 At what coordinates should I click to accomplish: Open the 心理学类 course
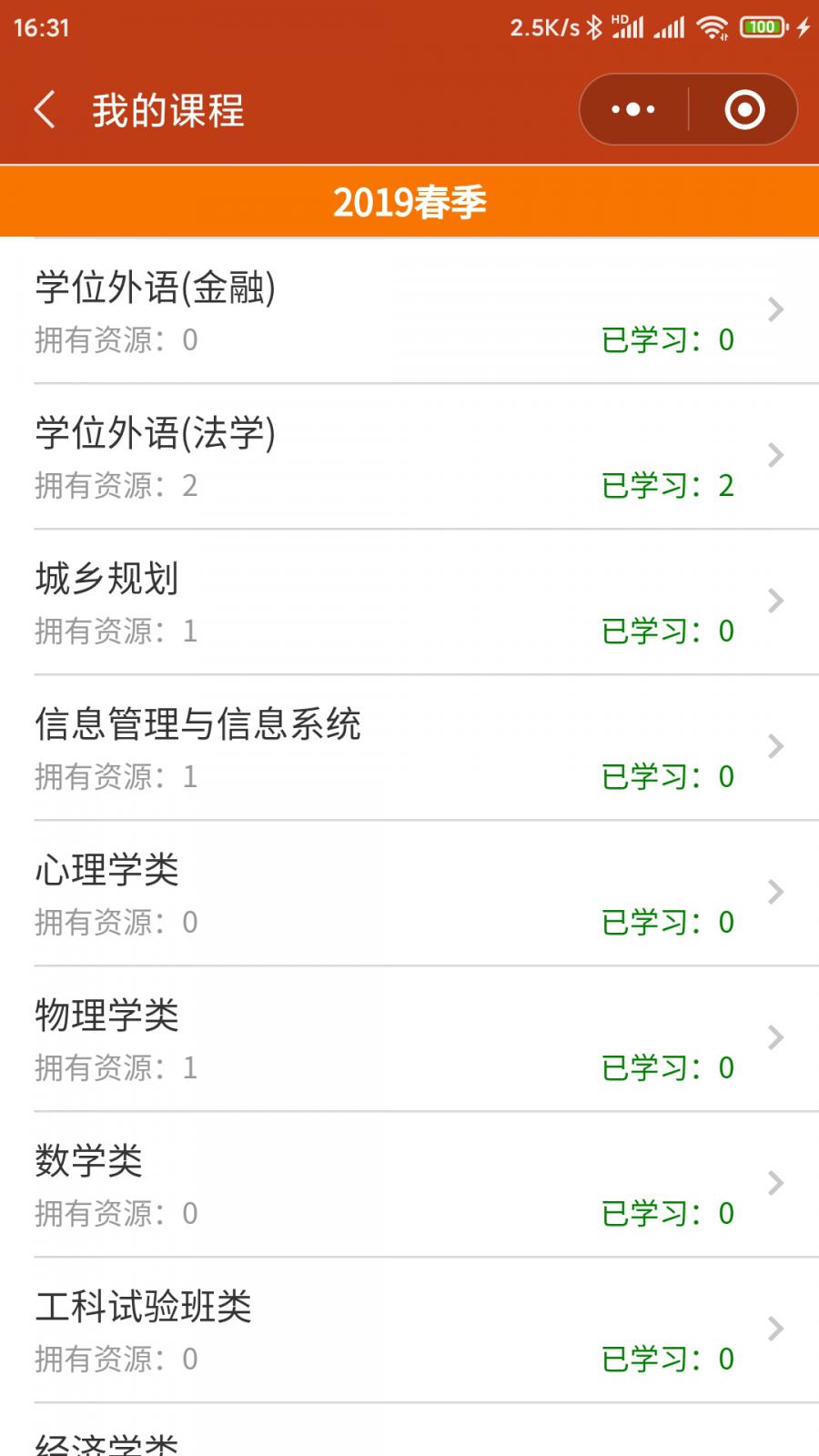click(x=409, y=894)
